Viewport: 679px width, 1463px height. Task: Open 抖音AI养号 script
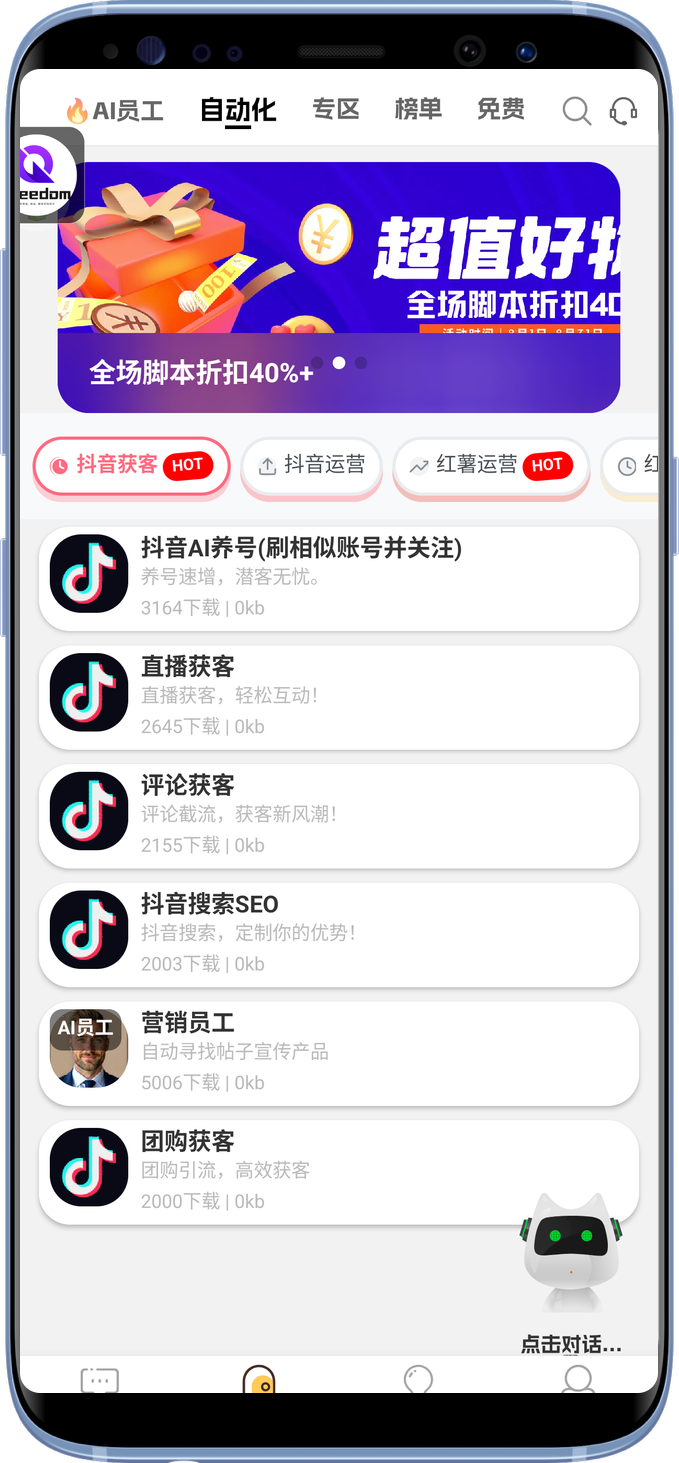click(338, 577)
